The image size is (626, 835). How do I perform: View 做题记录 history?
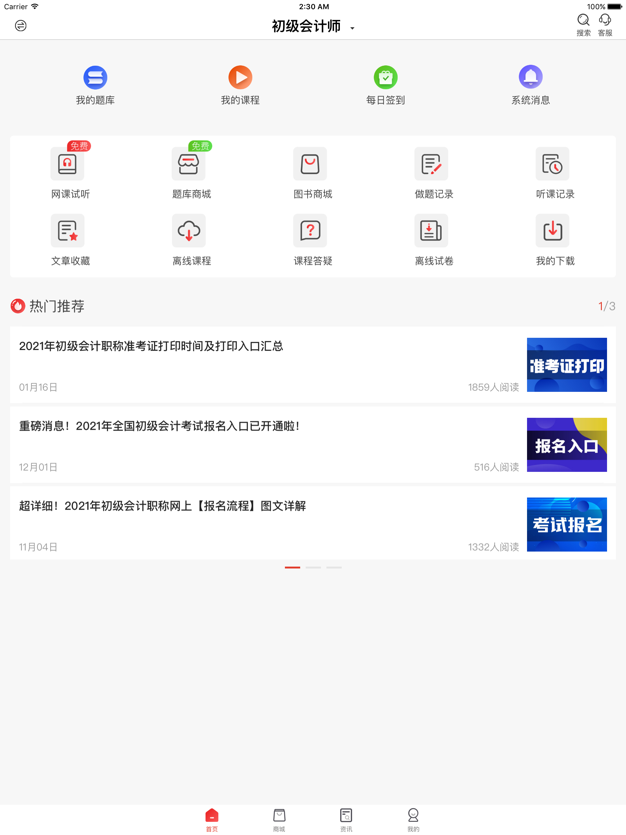tap(433, 172)
